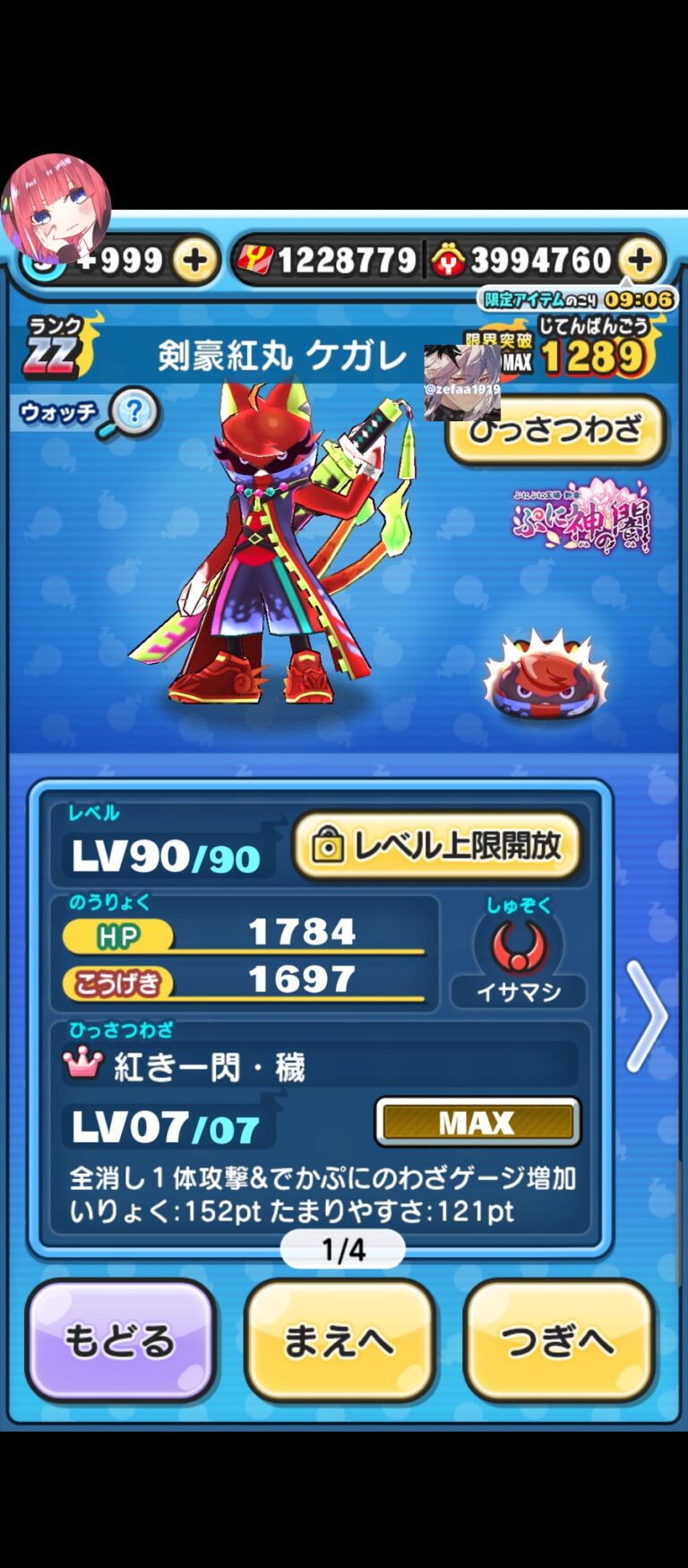This screenshot has width=688, height=1568.
Task: Tap the もどる back button
Action: click(x=120, y=1341)
